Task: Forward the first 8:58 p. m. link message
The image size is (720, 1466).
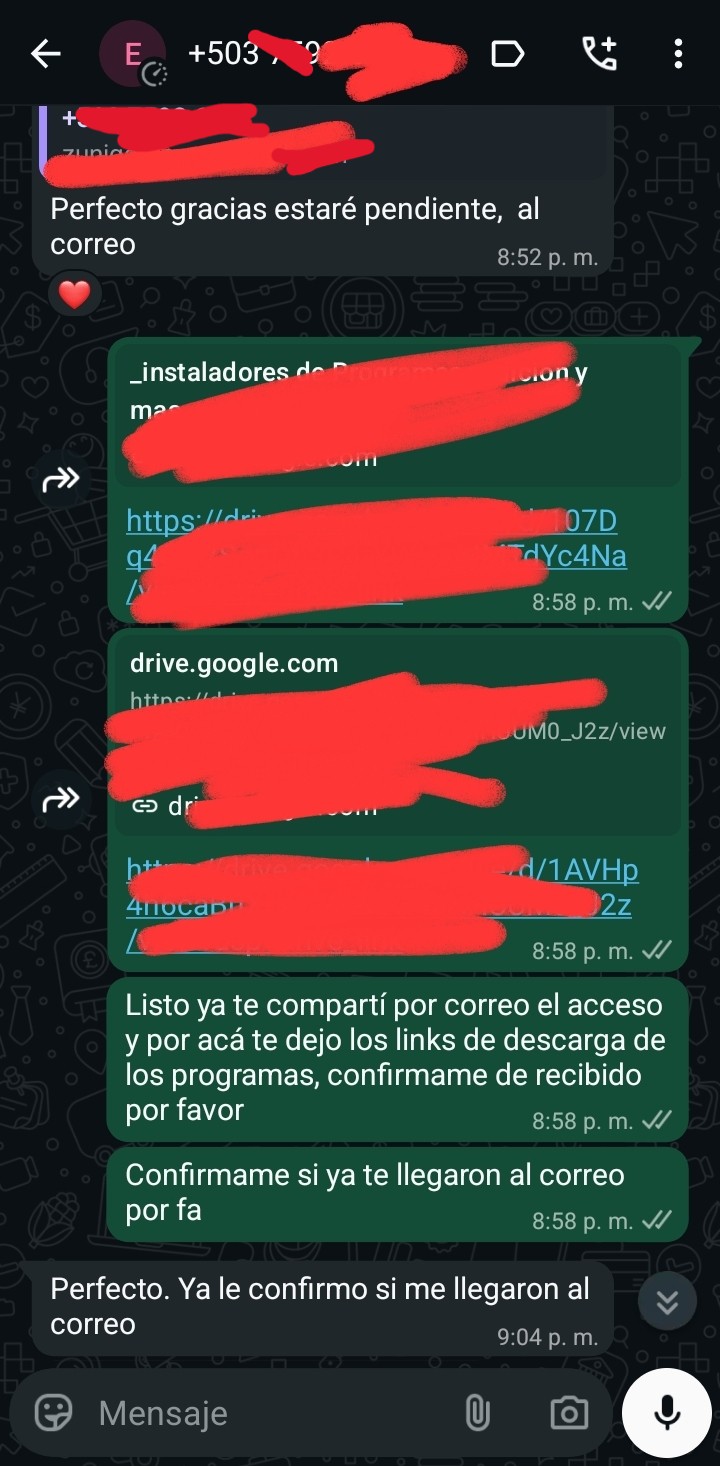Action: coord(61,481)
